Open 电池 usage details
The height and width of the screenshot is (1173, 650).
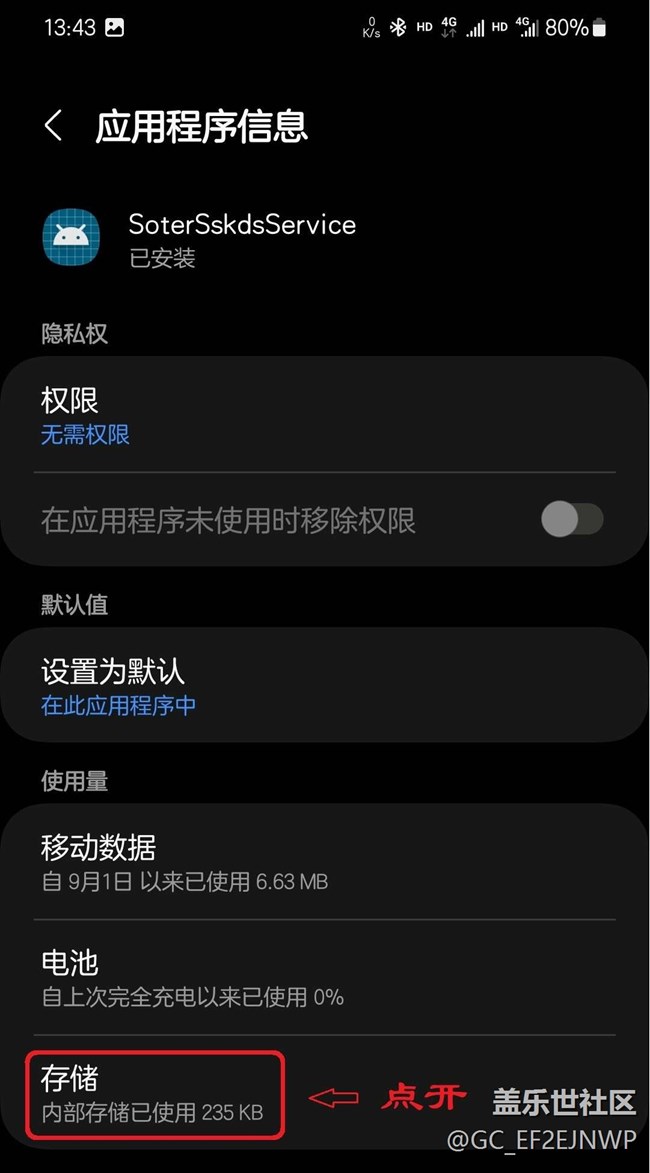point(325,978)
